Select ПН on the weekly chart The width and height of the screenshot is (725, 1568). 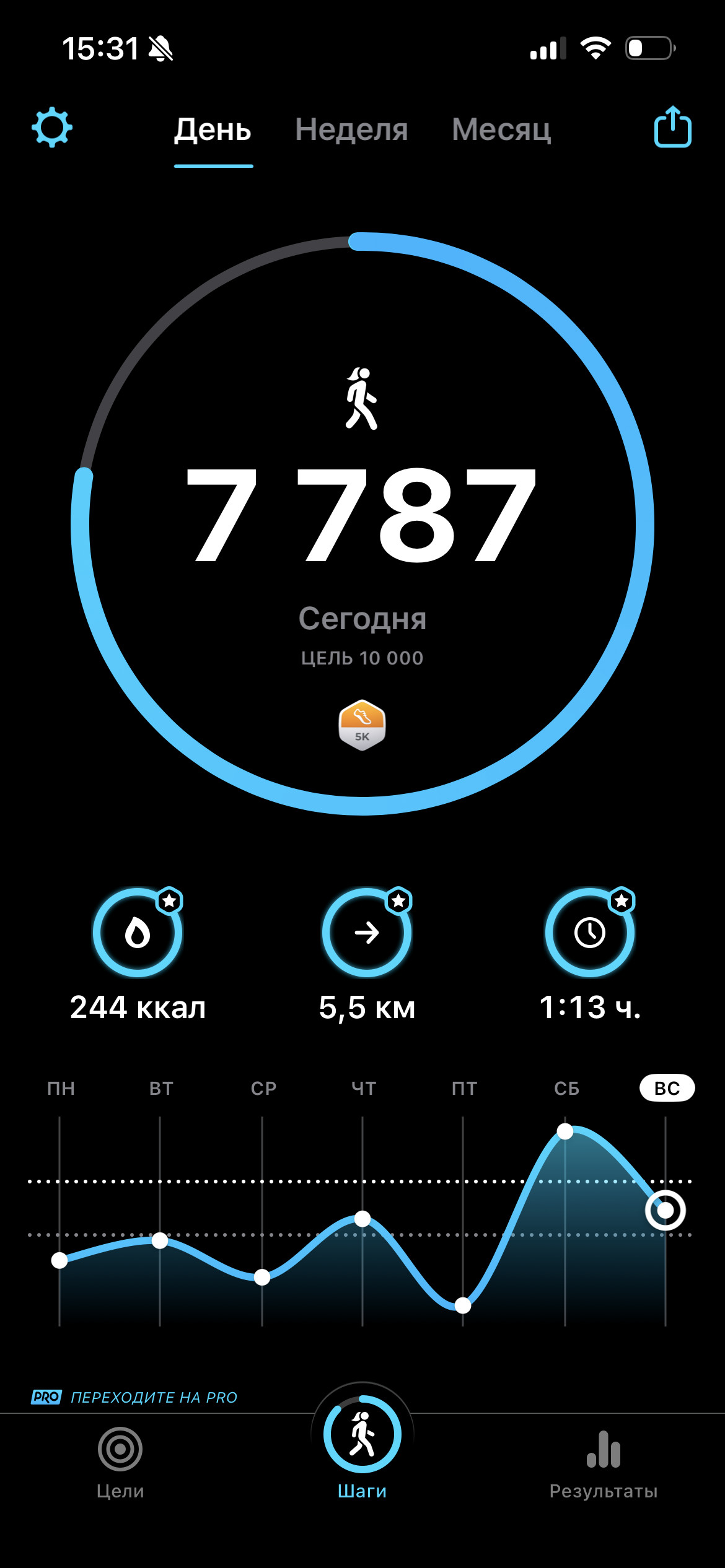tap(61, 1088)
